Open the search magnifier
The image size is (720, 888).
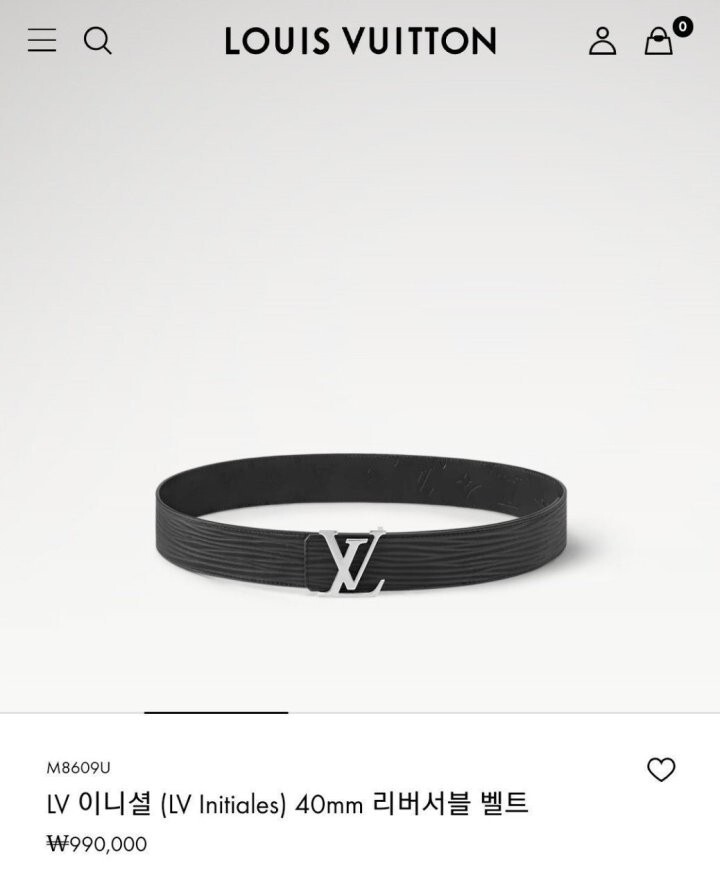point(97,41)
